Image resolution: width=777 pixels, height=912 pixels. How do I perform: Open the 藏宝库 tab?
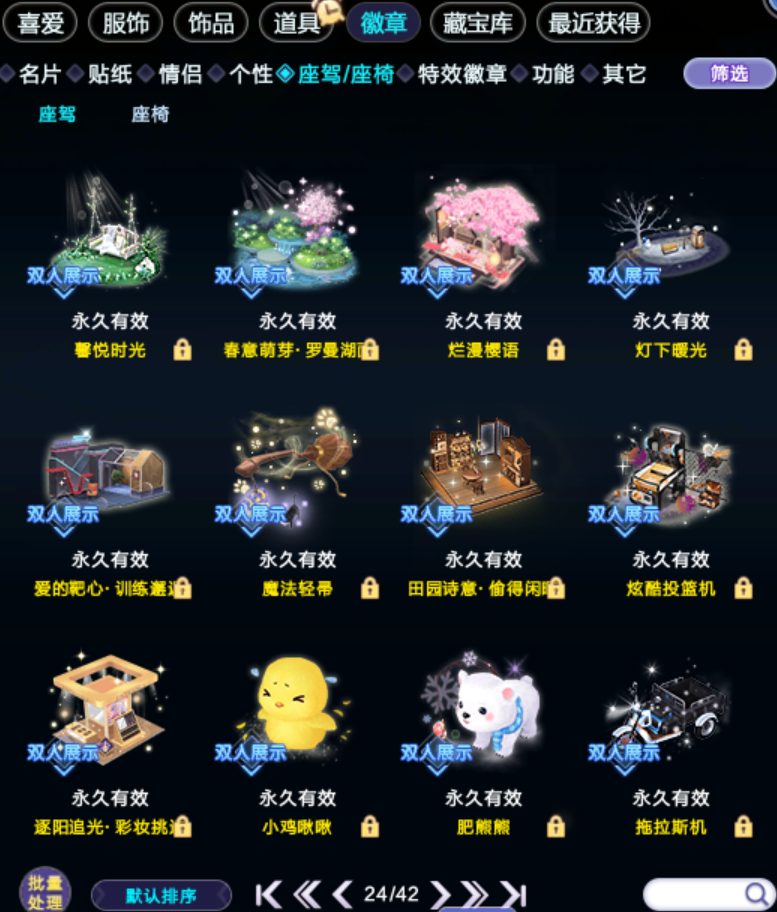[477, 23]
